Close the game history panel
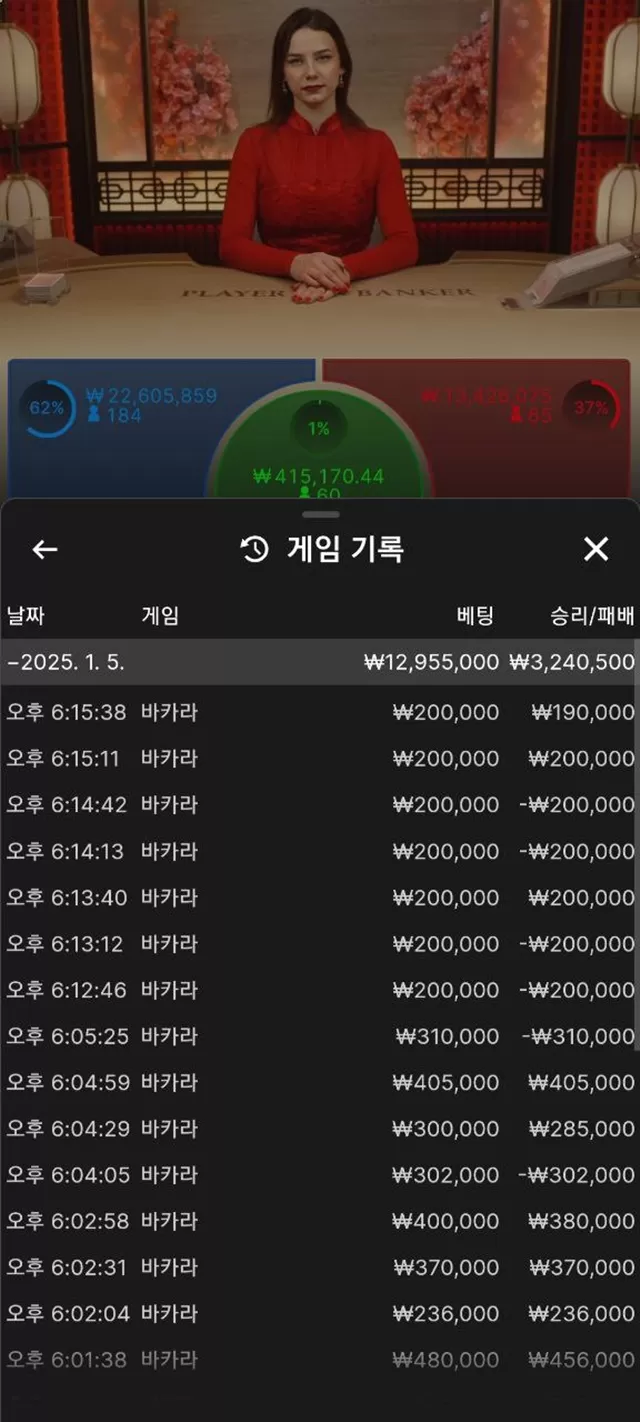 click(x=596, y=548)
